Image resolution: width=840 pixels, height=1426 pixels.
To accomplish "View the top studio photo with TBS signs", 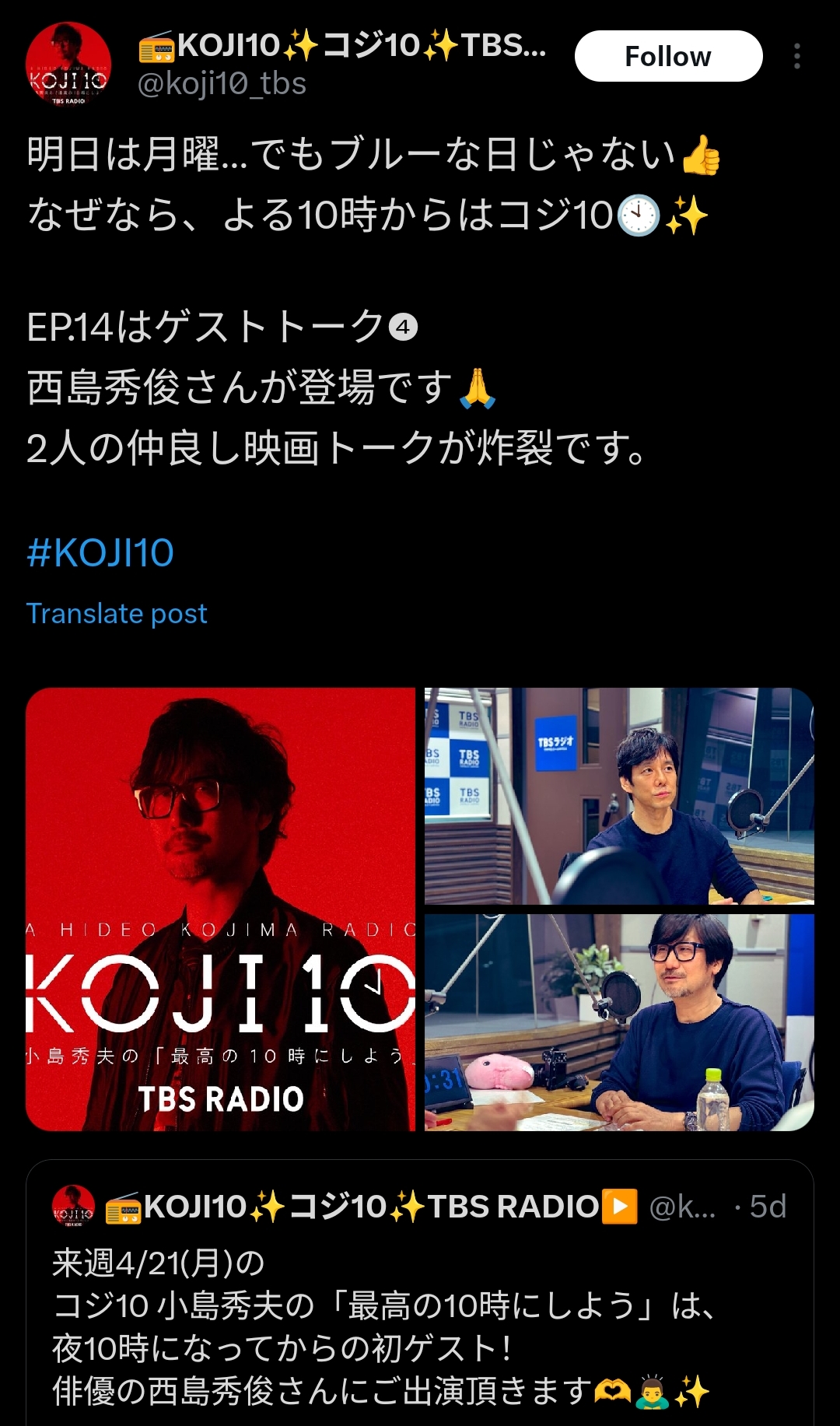I will coord(619,795).
